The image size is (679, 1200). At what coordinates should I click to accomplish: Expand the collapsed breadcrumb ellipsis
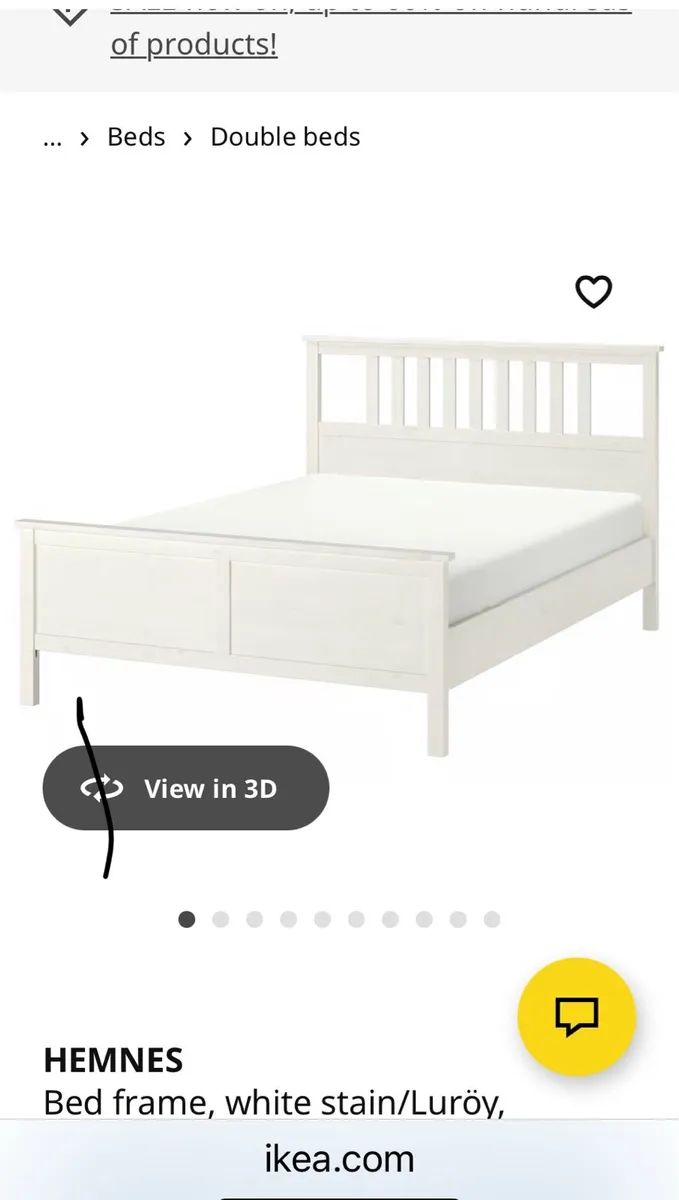[x=53, y=137]
